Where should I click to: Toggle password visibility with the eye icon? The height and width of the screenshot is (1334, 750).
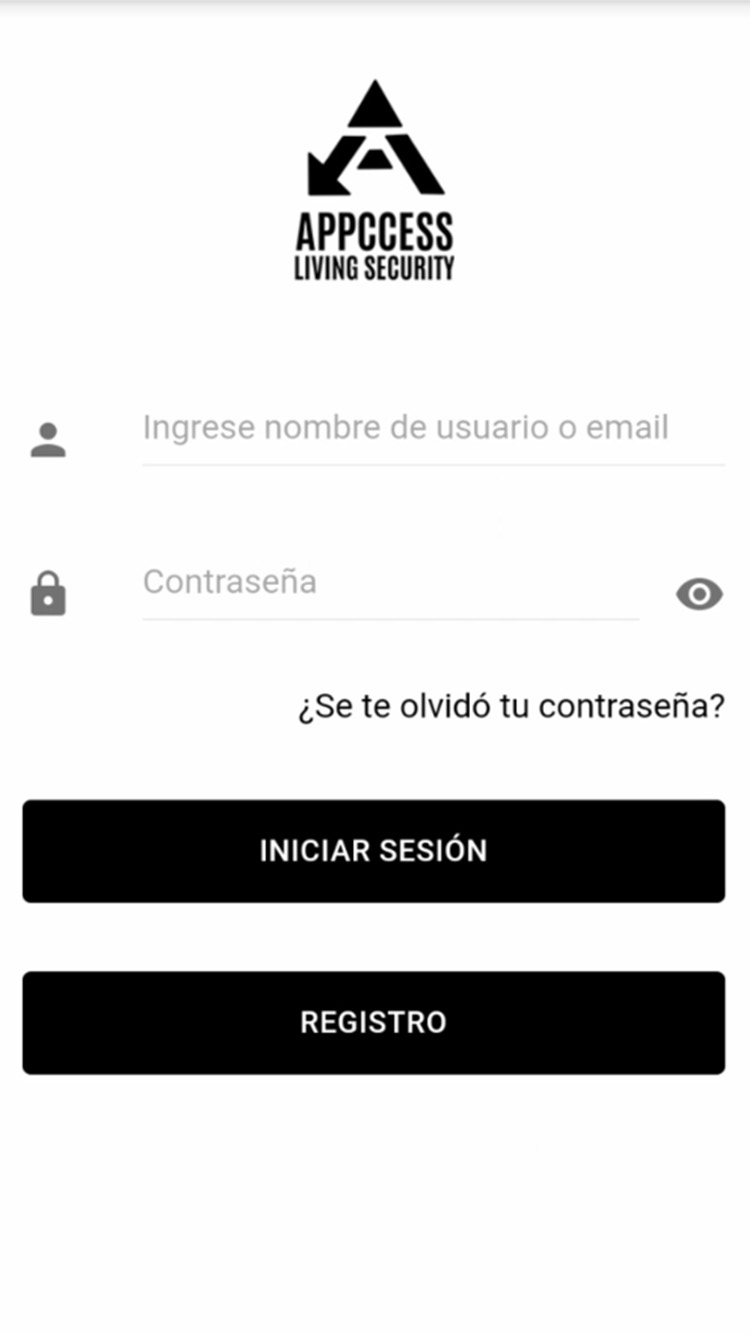pyautogui.click(x=699, y=595)
